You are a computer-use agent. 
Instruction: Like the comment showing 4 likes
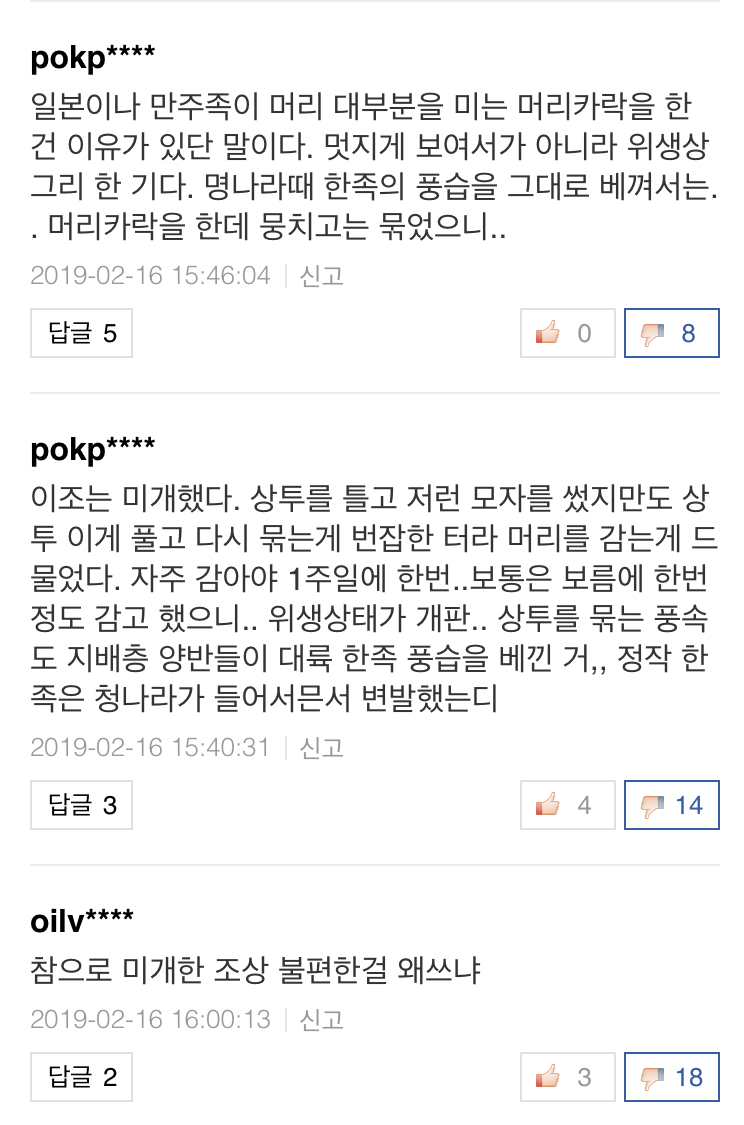pyautogui.click(x=567, y=805)
